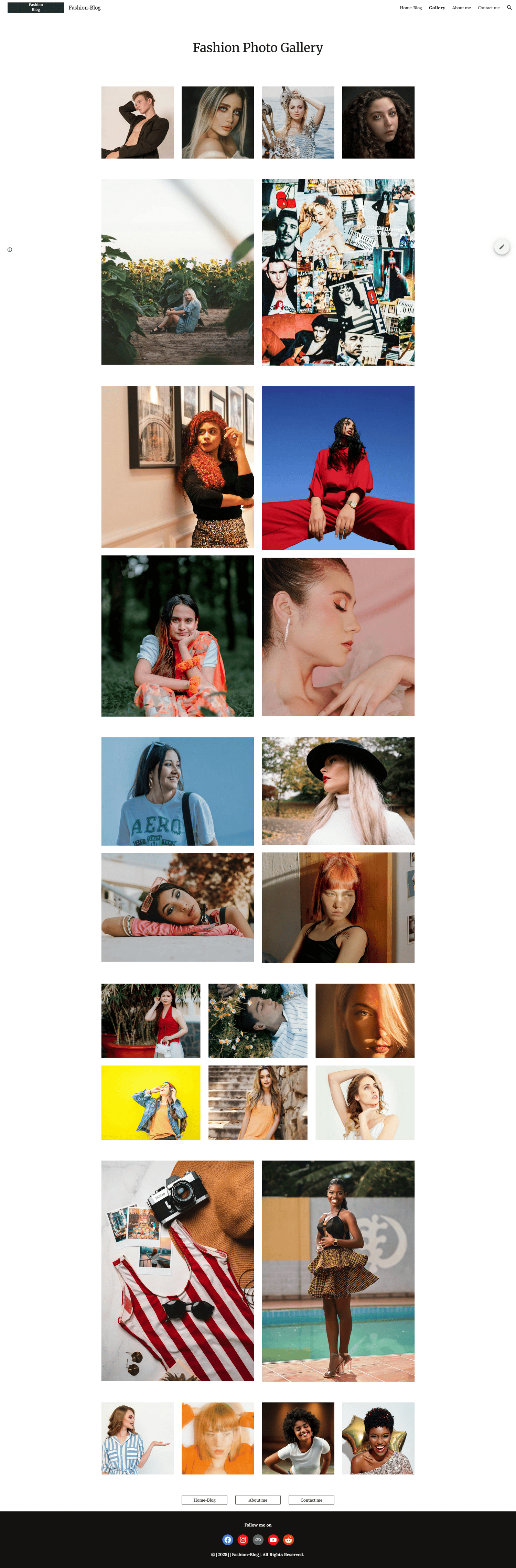Viewport: 516px width, 1568px height.
Task: Open the Instagram social link
Action: [x=243, y=1539]
